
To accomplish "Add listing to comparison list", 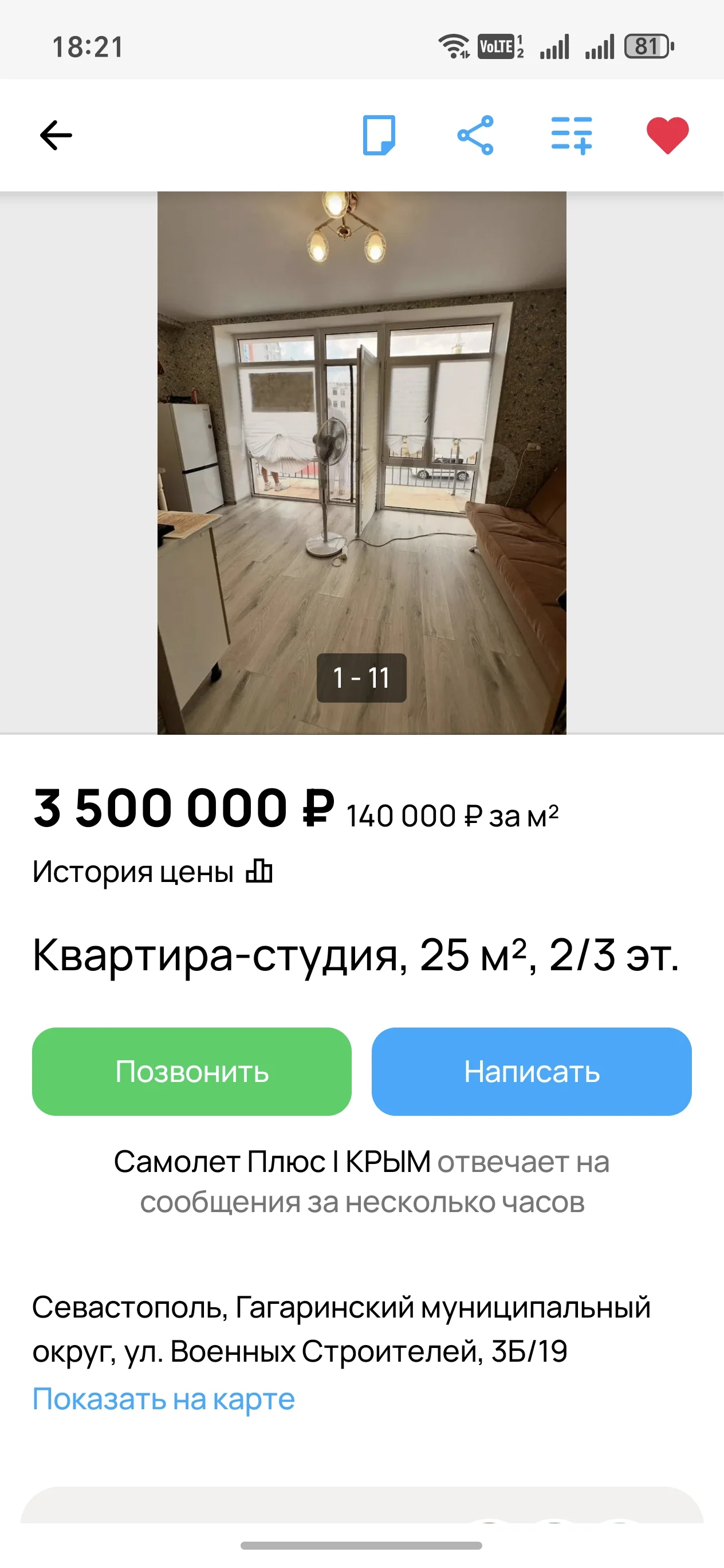I will [x=573, y=135].
